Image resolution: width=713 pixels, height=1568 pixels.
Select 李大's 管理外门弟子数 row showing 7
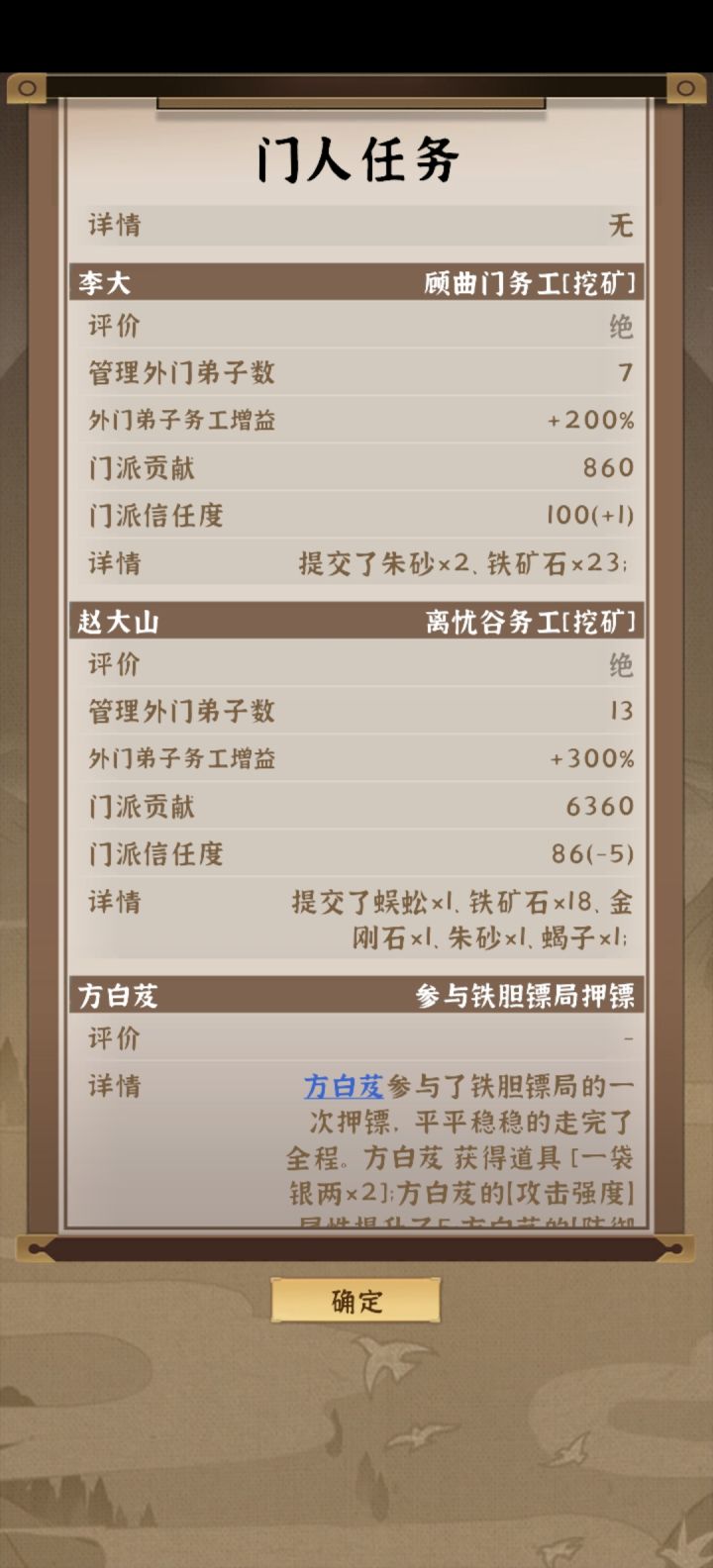tap(356, 374)
